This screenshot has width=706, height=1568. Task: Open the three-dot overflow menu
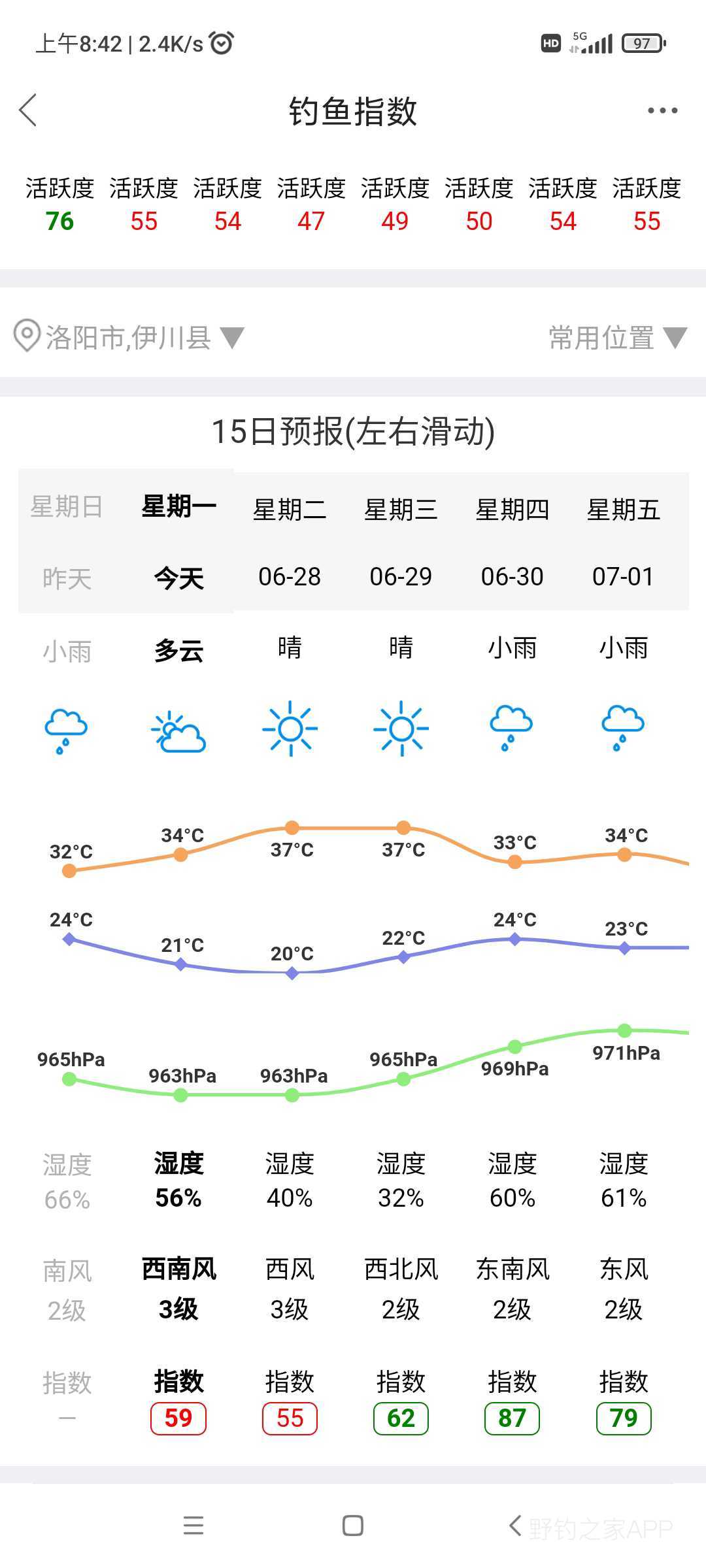(x=662, y=110)
